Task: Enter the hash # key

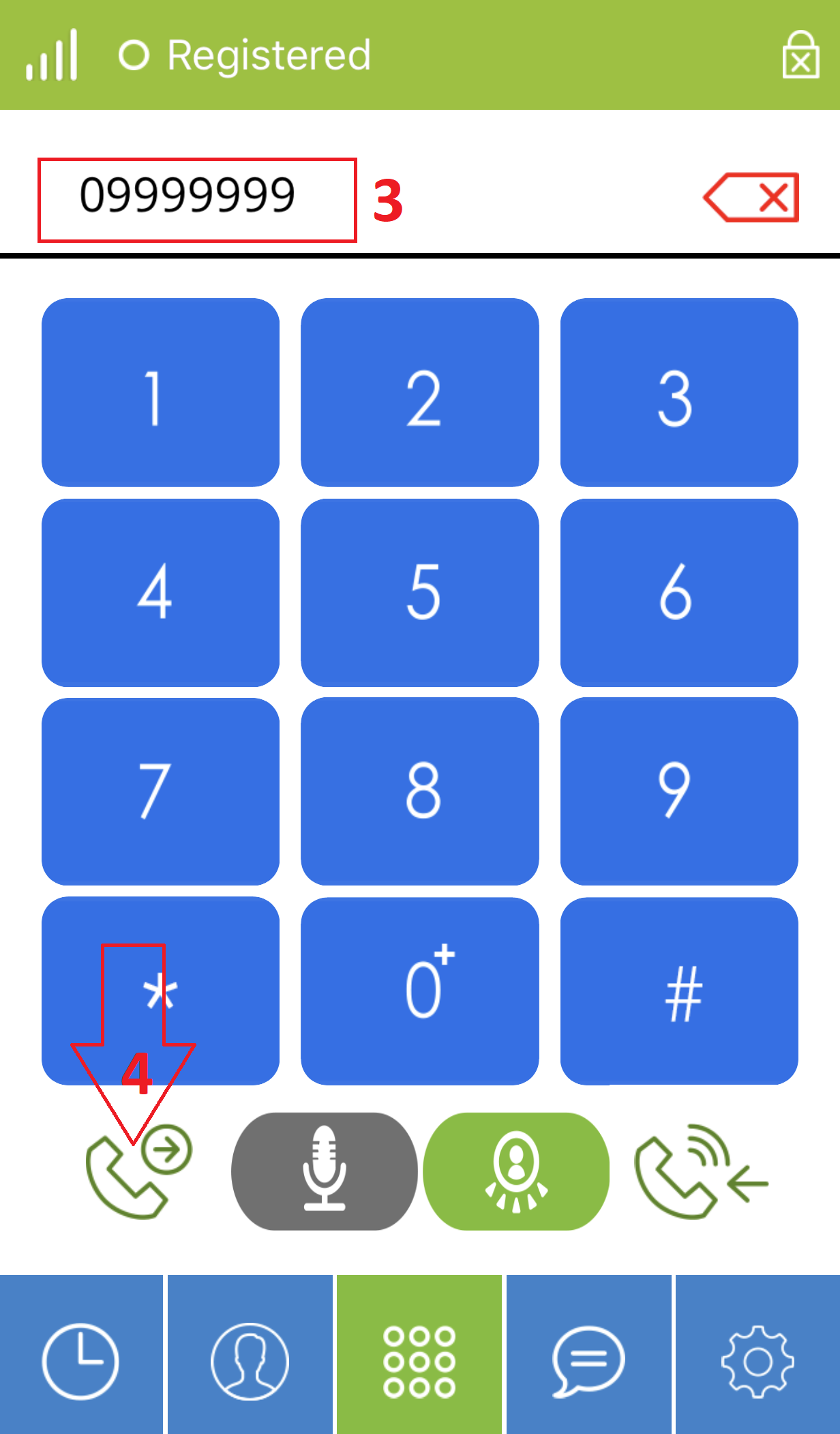Action: [x=679, y=991]
